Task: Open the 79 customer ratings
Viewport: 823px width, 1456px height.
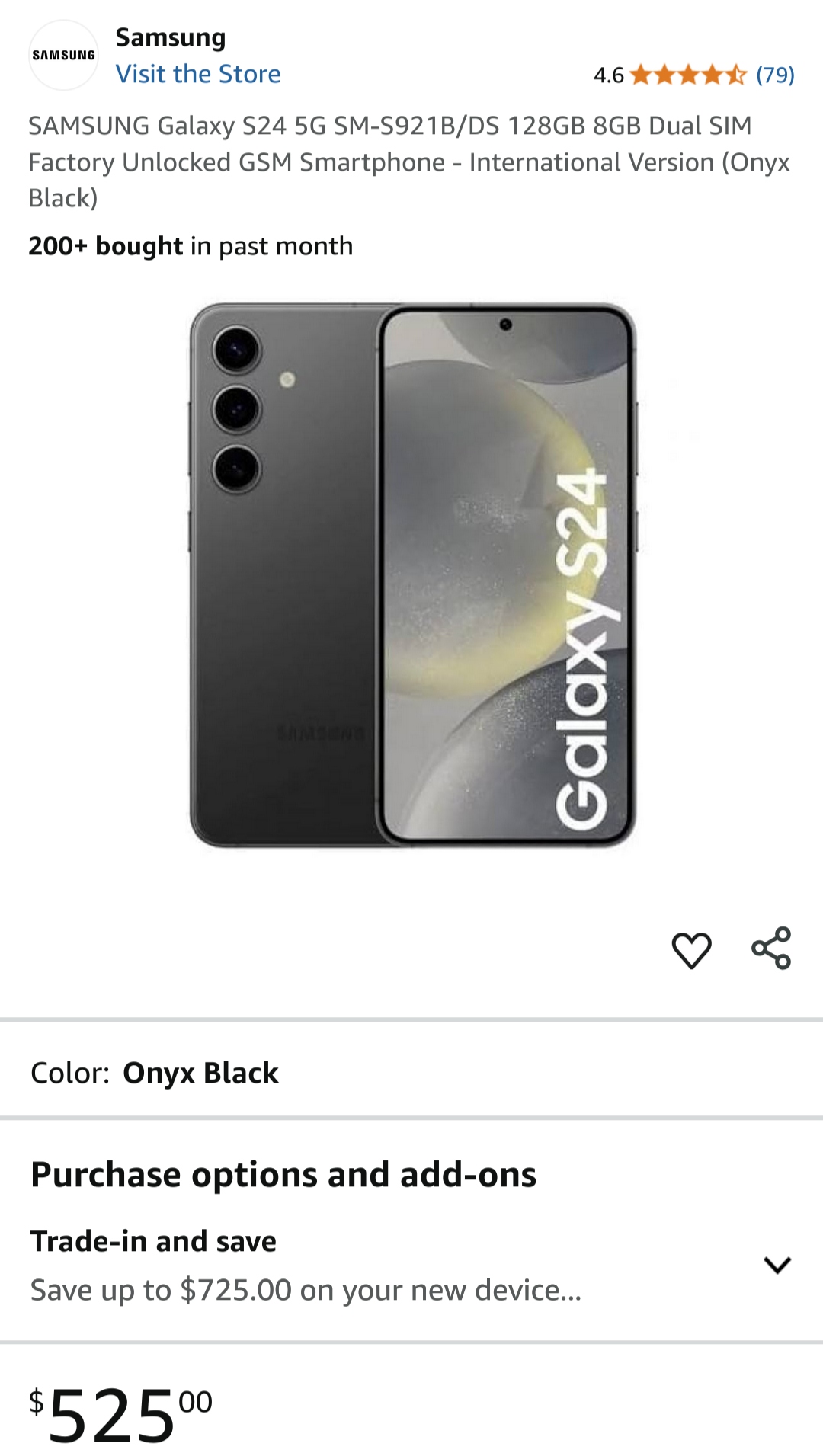Action: 774,75
